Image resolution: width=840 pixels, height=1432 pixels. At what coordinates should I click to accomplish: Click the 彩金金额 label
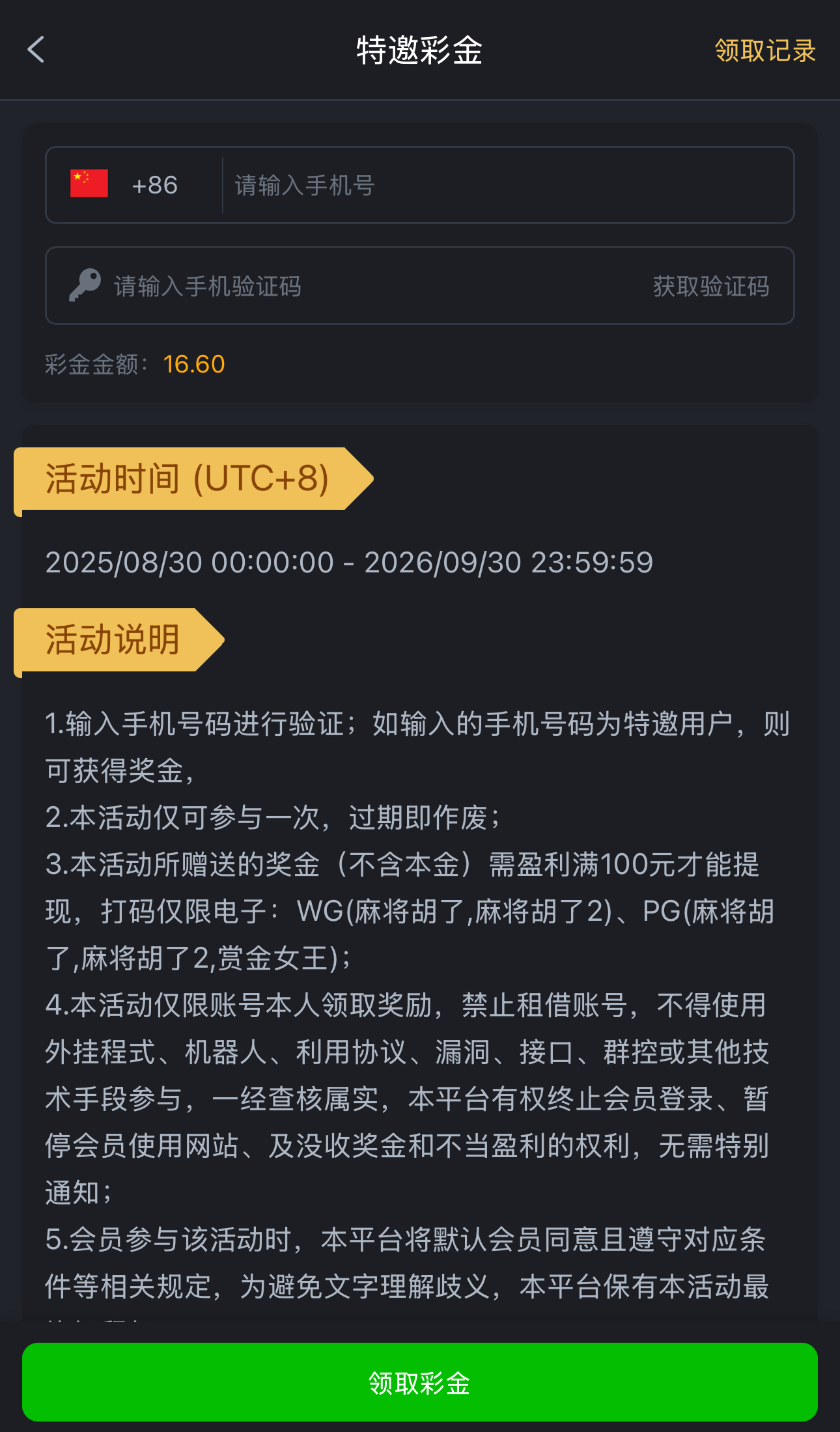point(95,364)
